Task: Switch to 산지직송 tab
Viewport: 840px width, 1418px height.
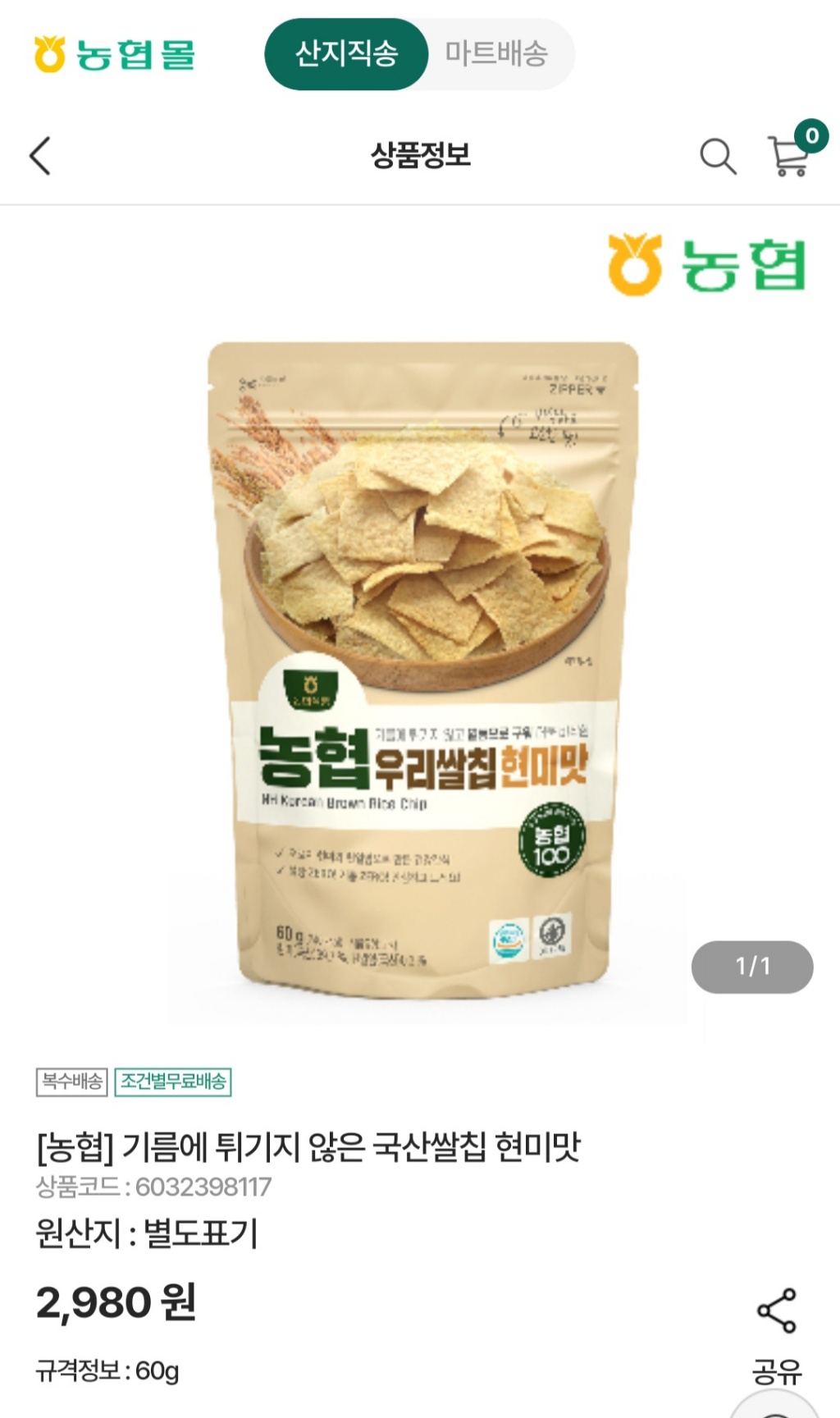Action: [x=346, y=54]
